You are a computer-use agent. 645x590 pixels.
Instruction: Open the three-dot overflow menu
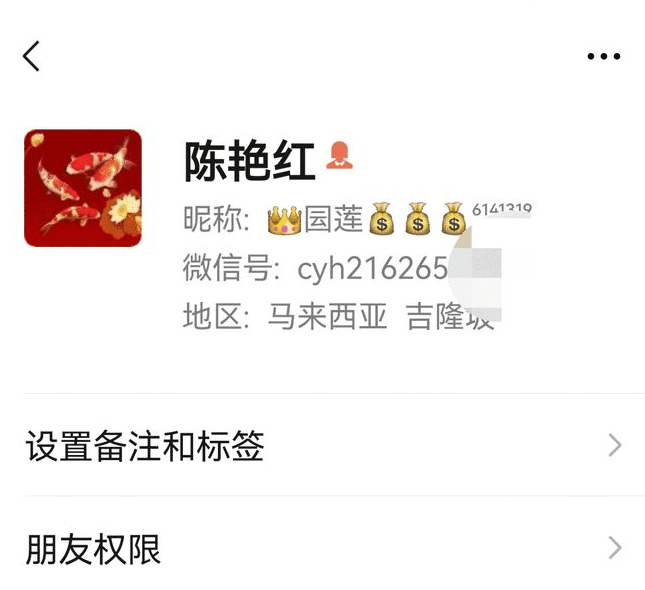point(604,57)
